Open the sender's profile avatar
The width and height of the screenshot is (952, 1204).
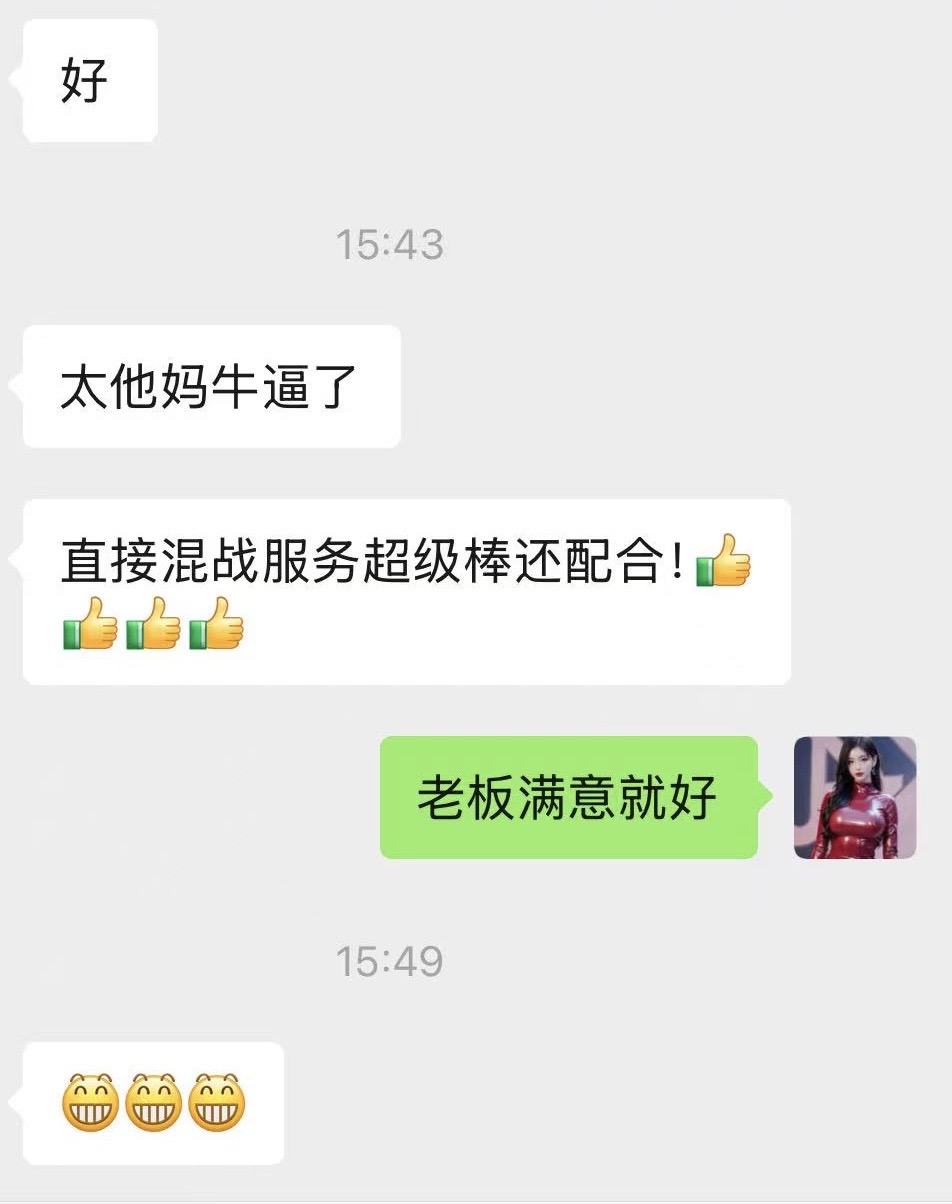854,797
